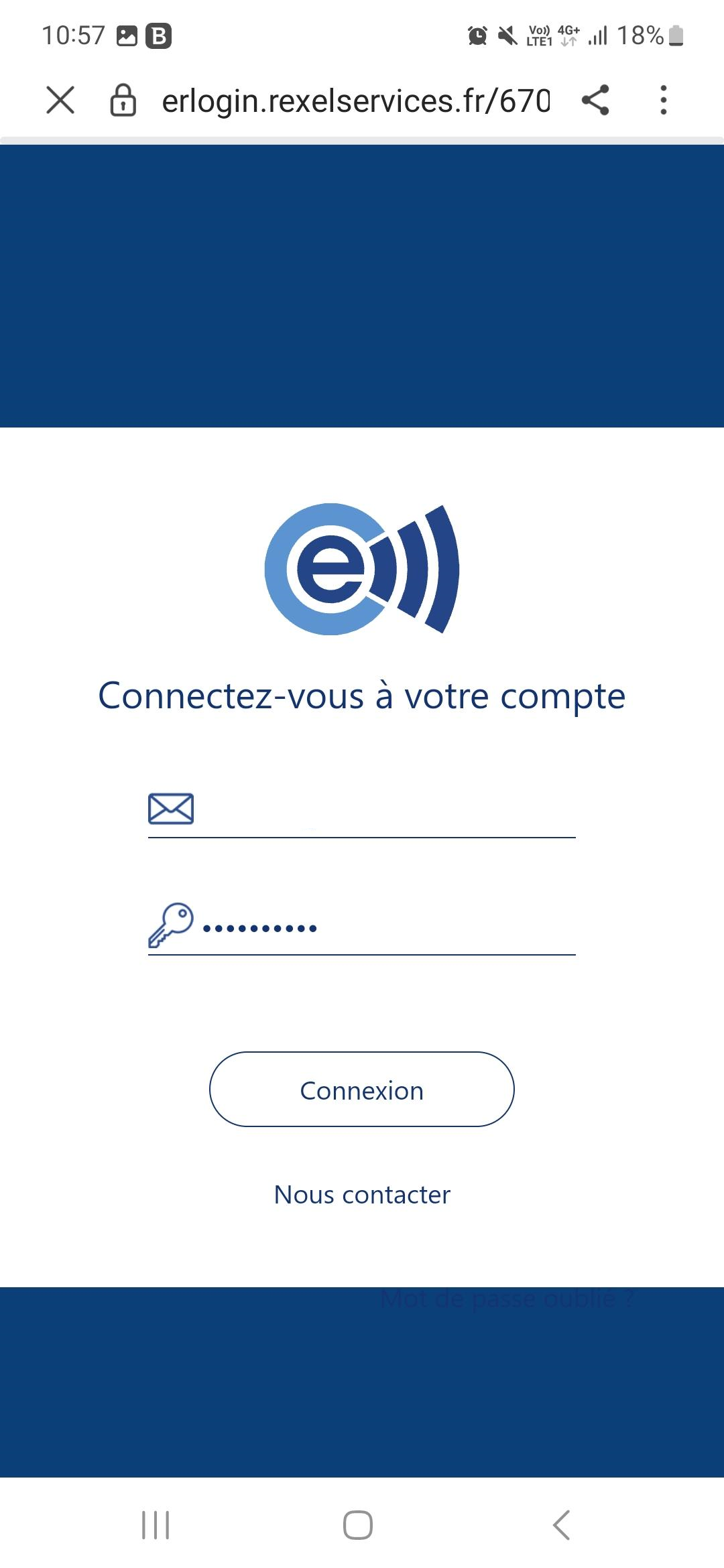Open the browser overflow menu
The image size is (724, 1568).
(x=663, y=101)
